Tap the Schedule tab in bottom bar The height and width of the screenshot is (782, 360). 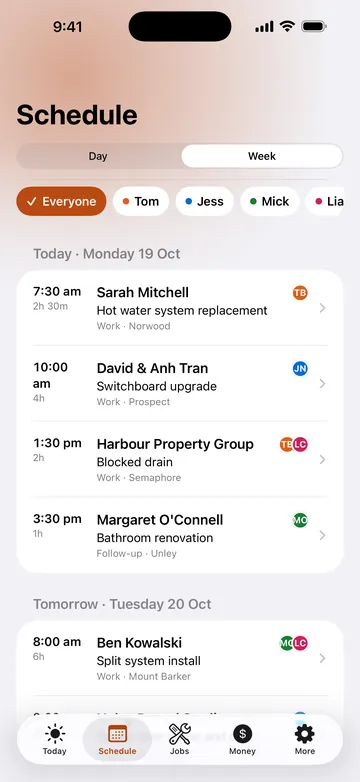pos(117,740)
